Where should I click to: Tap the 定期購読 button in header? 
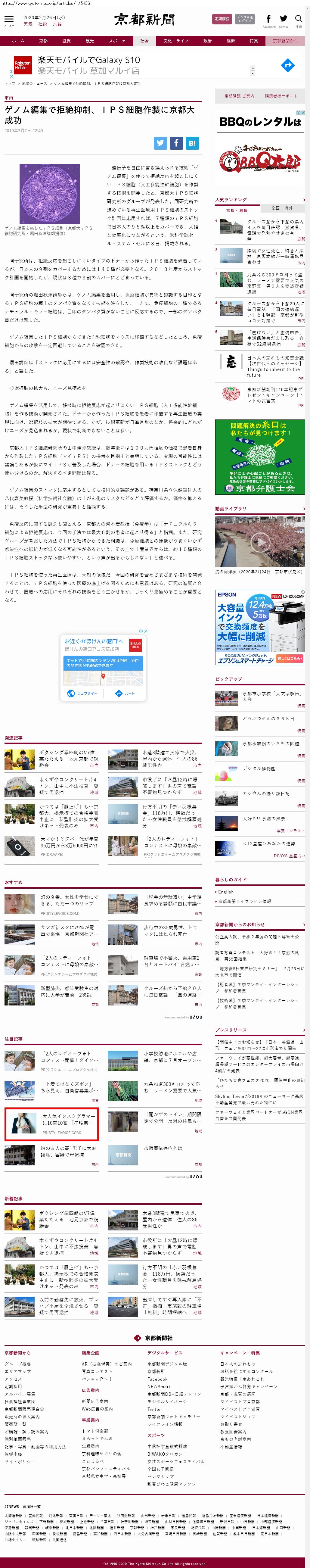click(x=222, y=19)
